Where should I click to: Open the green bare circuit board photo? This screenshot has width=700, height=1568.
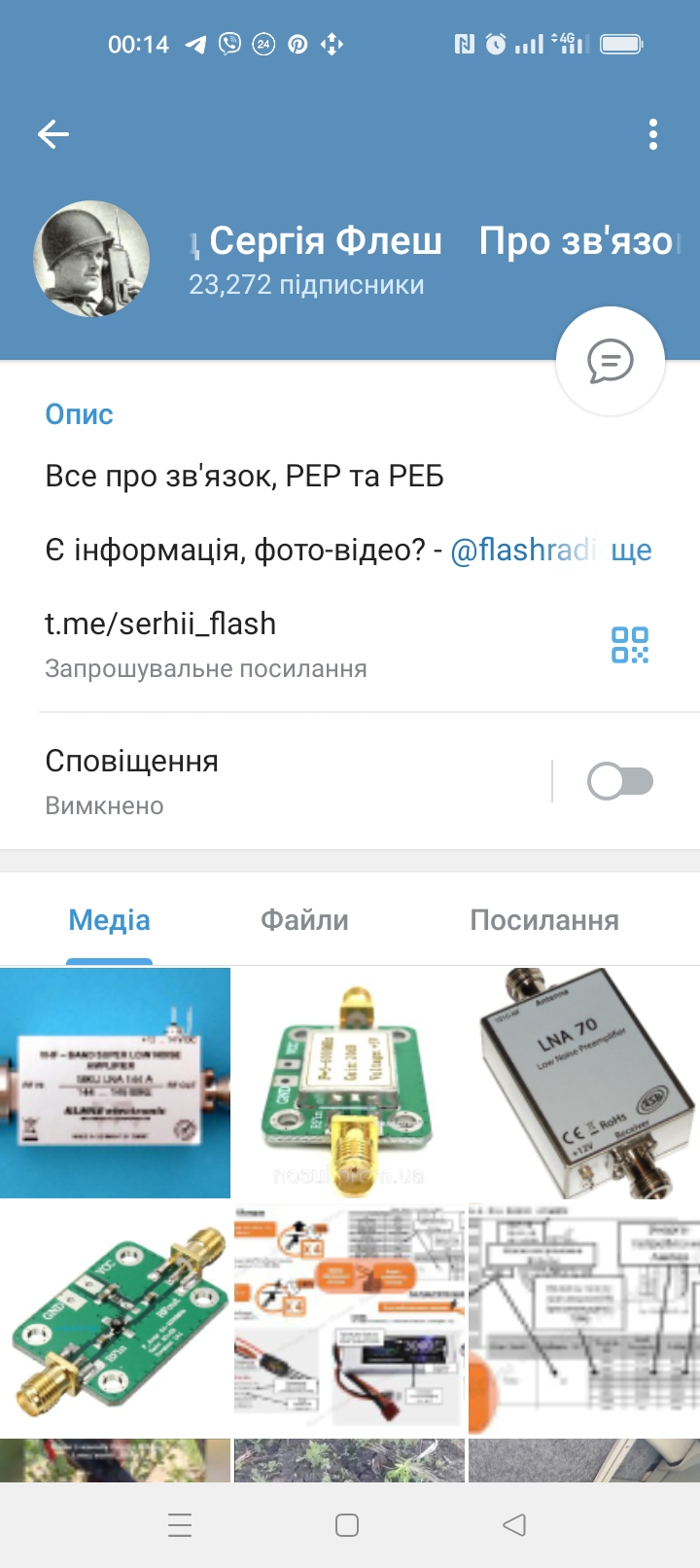pos(115,1320)
